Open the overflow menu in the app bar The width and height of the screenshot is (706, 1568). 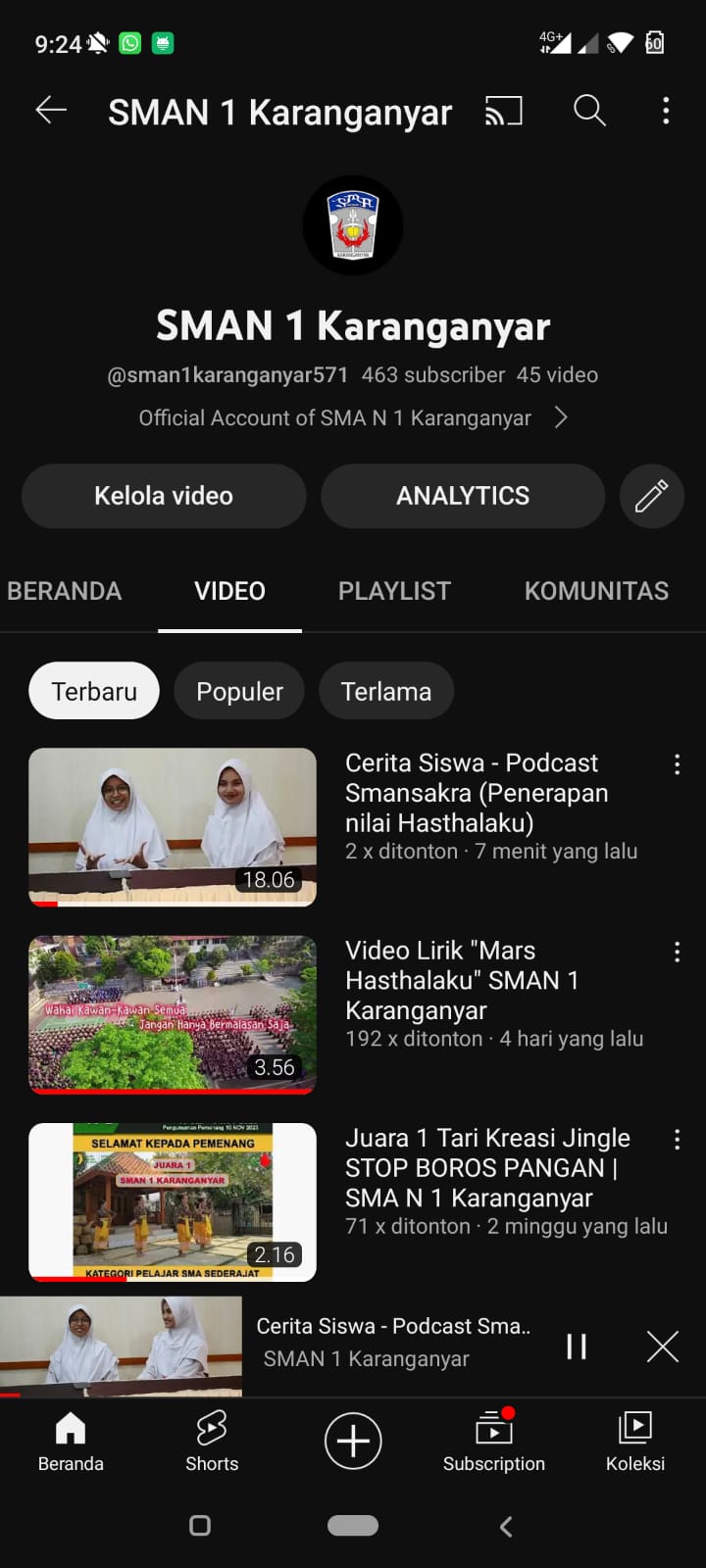point(666,111)
